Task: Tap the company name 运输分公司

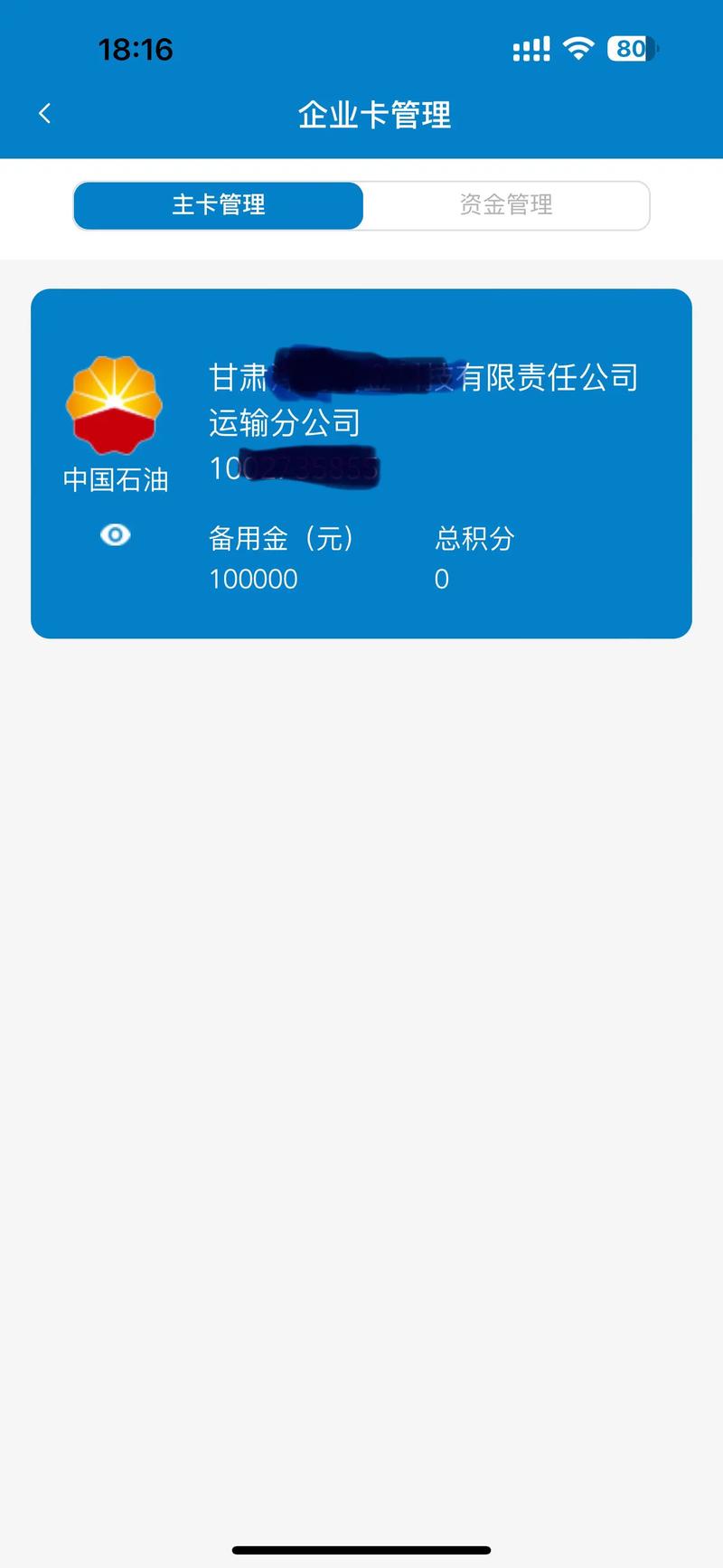Action: [285, 422]
